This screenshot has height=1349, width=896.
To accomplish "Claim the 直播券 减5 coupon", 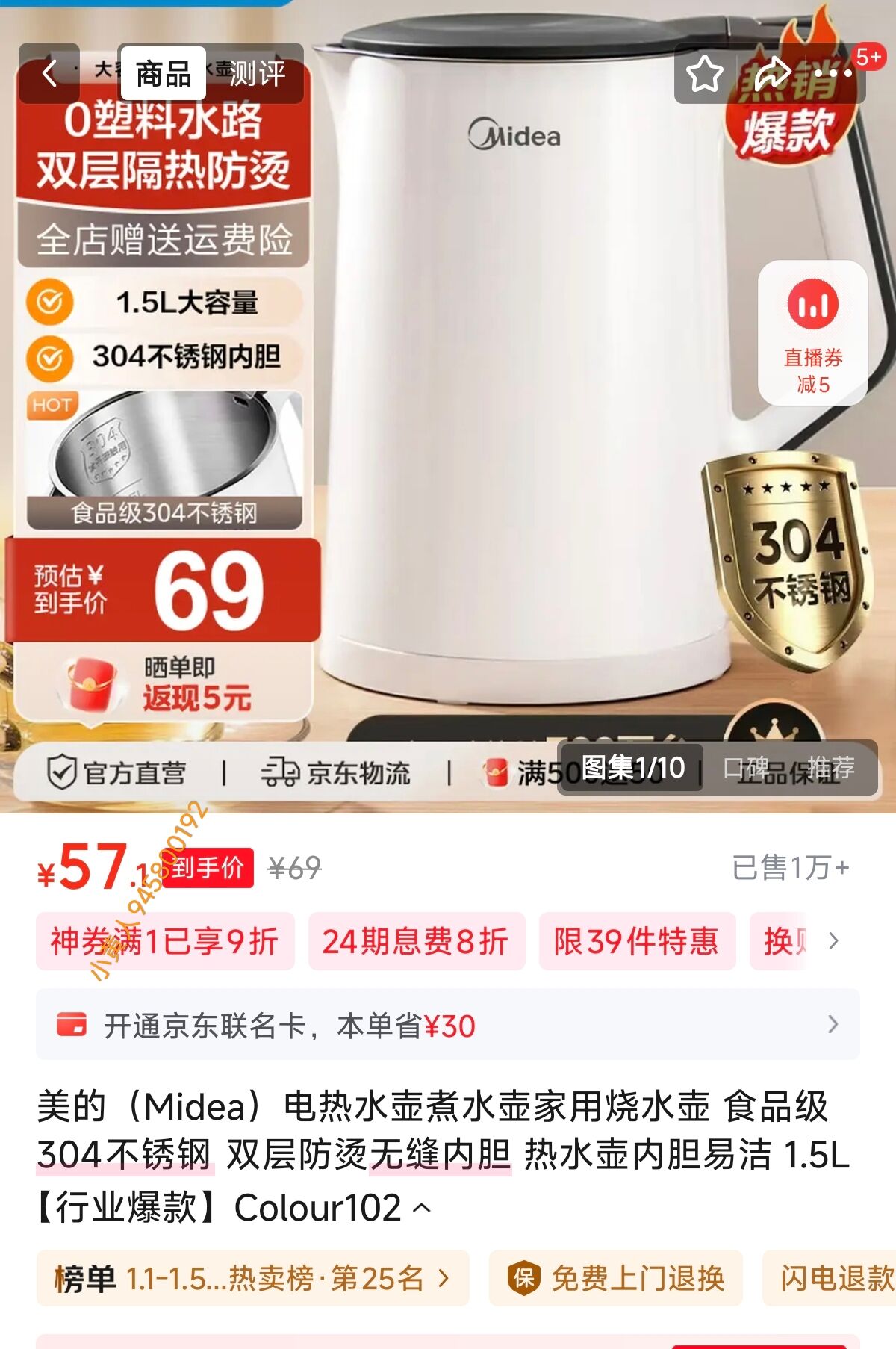I will pyautogui.click(x=812, y=334).
